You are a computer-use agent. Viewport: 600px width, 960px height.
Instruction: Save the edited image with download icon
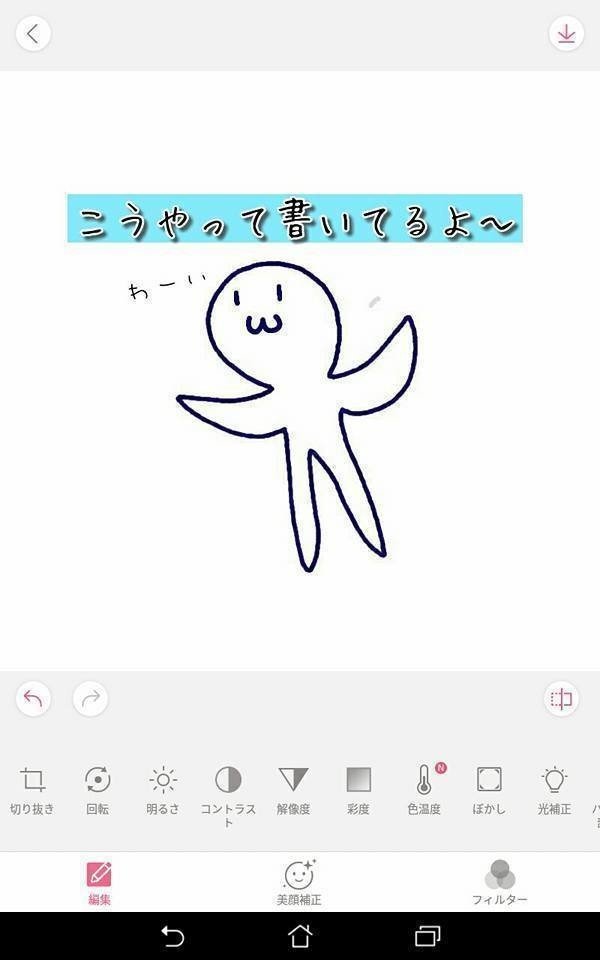pyautogui.click(x=566, y=34)
